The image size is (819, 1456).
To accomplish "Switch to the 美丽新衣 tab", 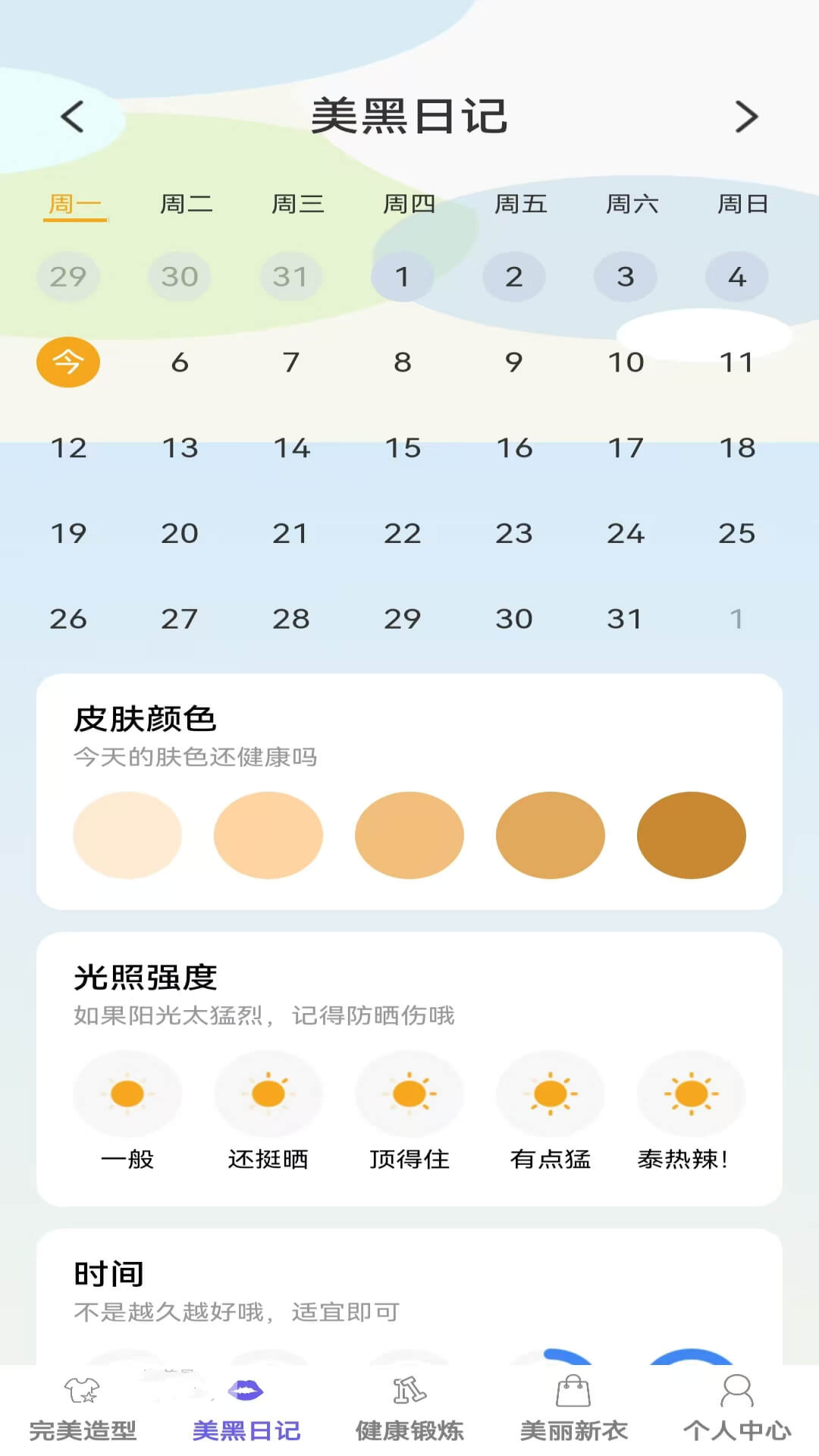I will [x=573, y=1410].
